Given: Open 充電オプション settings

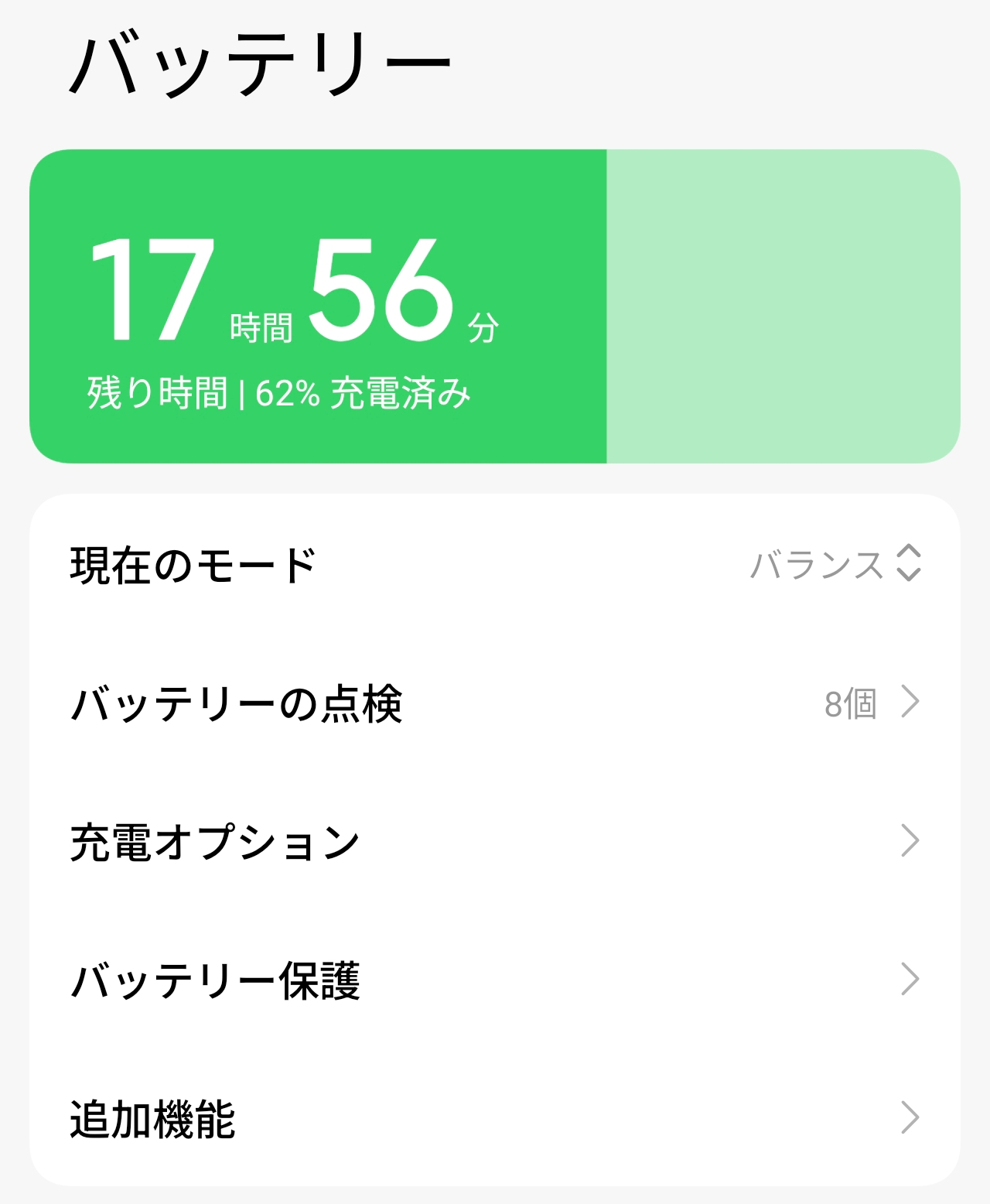Looking at the screenshot, I should (x=495, y=841).
